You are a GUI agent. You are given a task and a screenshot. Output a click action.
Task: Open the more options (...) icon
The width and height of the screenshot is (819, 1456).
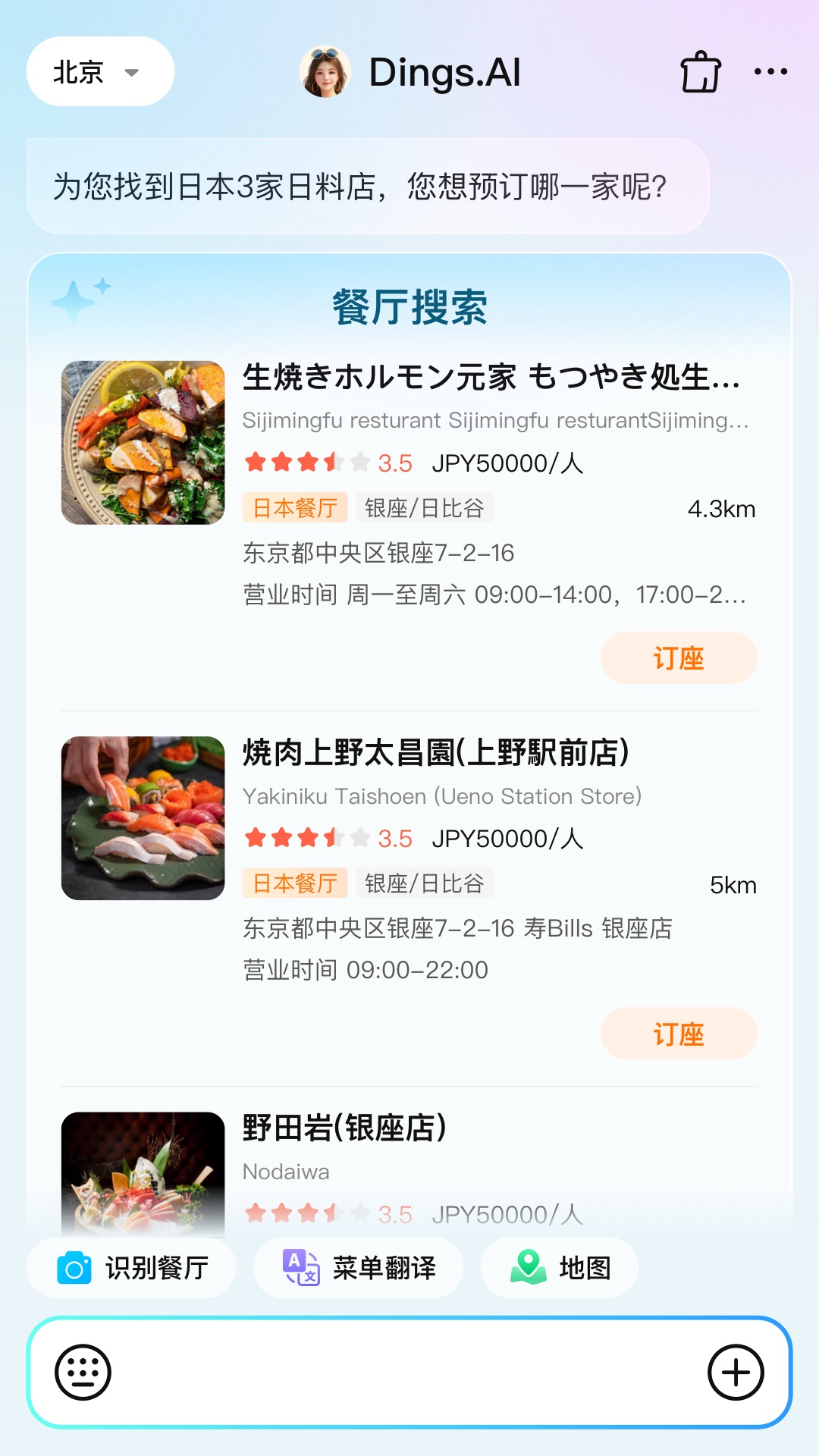click(770, 72)
